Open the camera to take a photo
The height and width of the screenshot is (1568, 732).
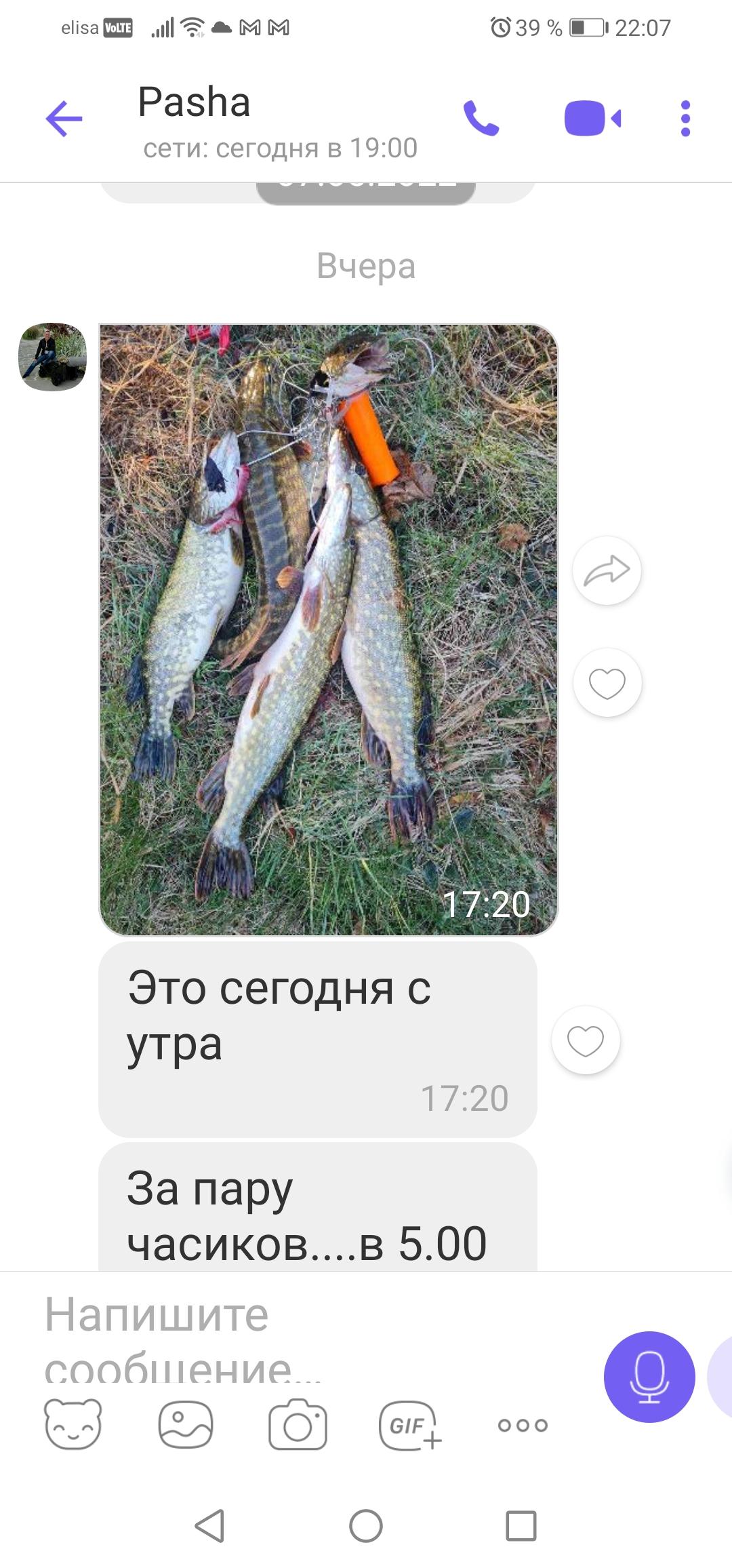pyautogui.click(x=298, y=1426)
